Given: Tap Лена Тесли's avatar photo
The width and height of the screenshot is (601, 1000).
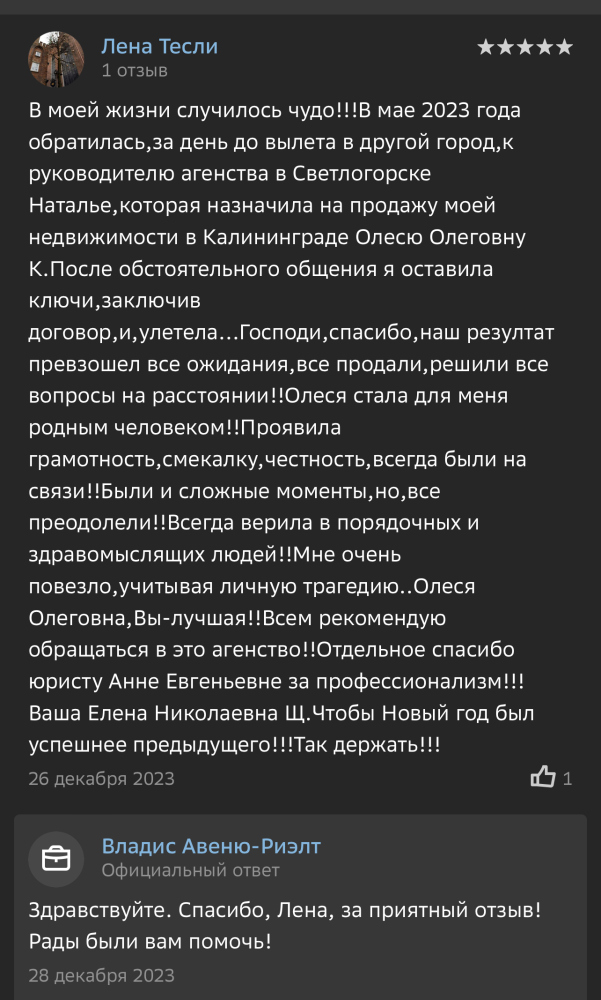Looking at the screenshot, I should pyautogui.click(x=56, y=59).
